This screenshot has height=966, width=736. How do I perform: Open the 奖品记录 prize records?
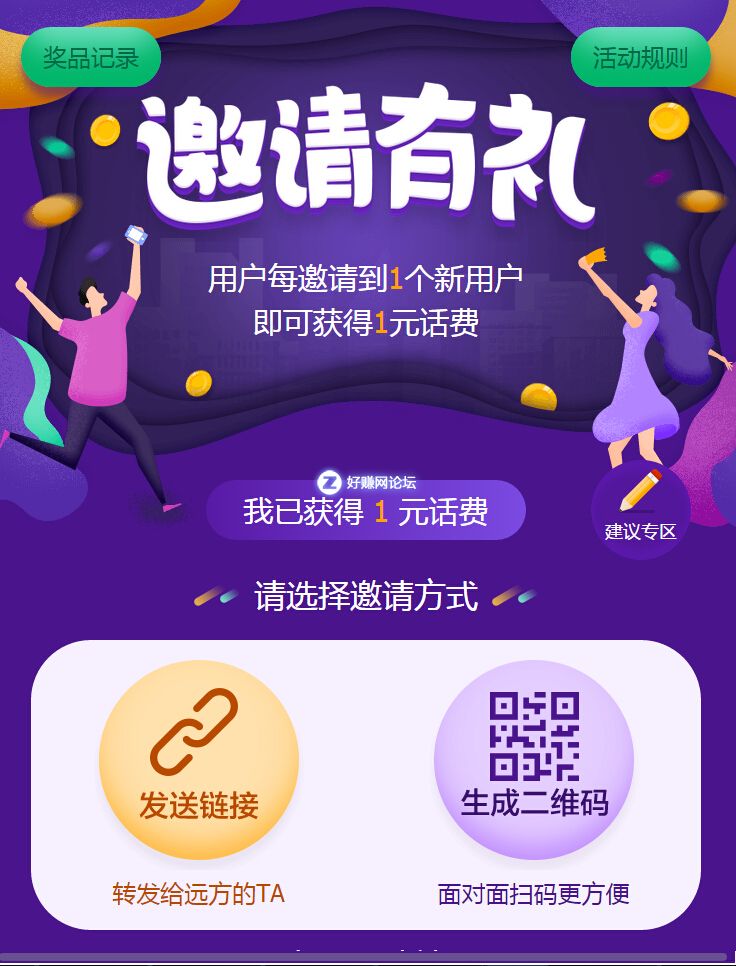click(91, 57)
